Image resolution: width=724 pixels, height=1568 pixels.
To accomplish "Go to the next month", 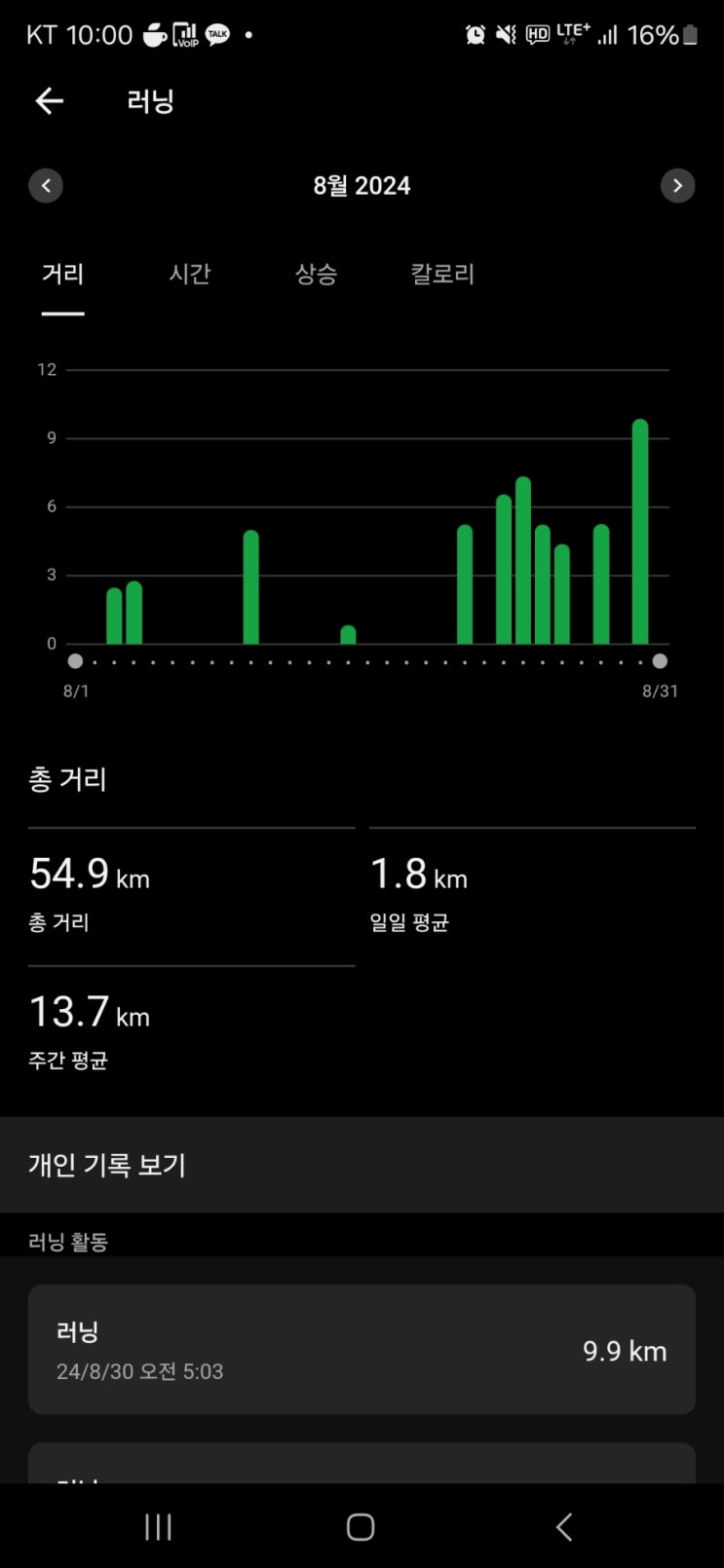I will [677, 186].
